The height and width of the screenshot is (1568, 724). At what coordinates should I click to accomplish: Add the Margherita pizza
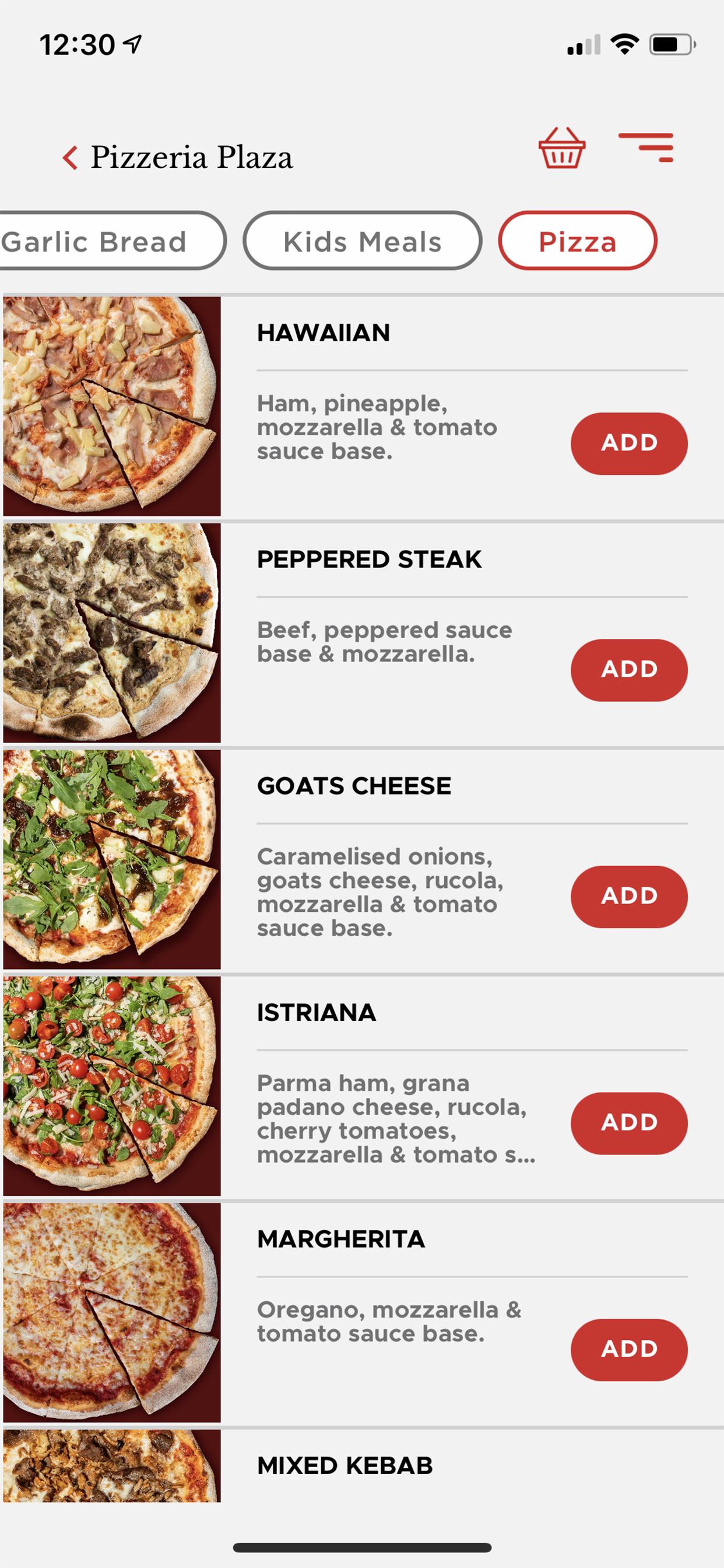pos(629,1349)
